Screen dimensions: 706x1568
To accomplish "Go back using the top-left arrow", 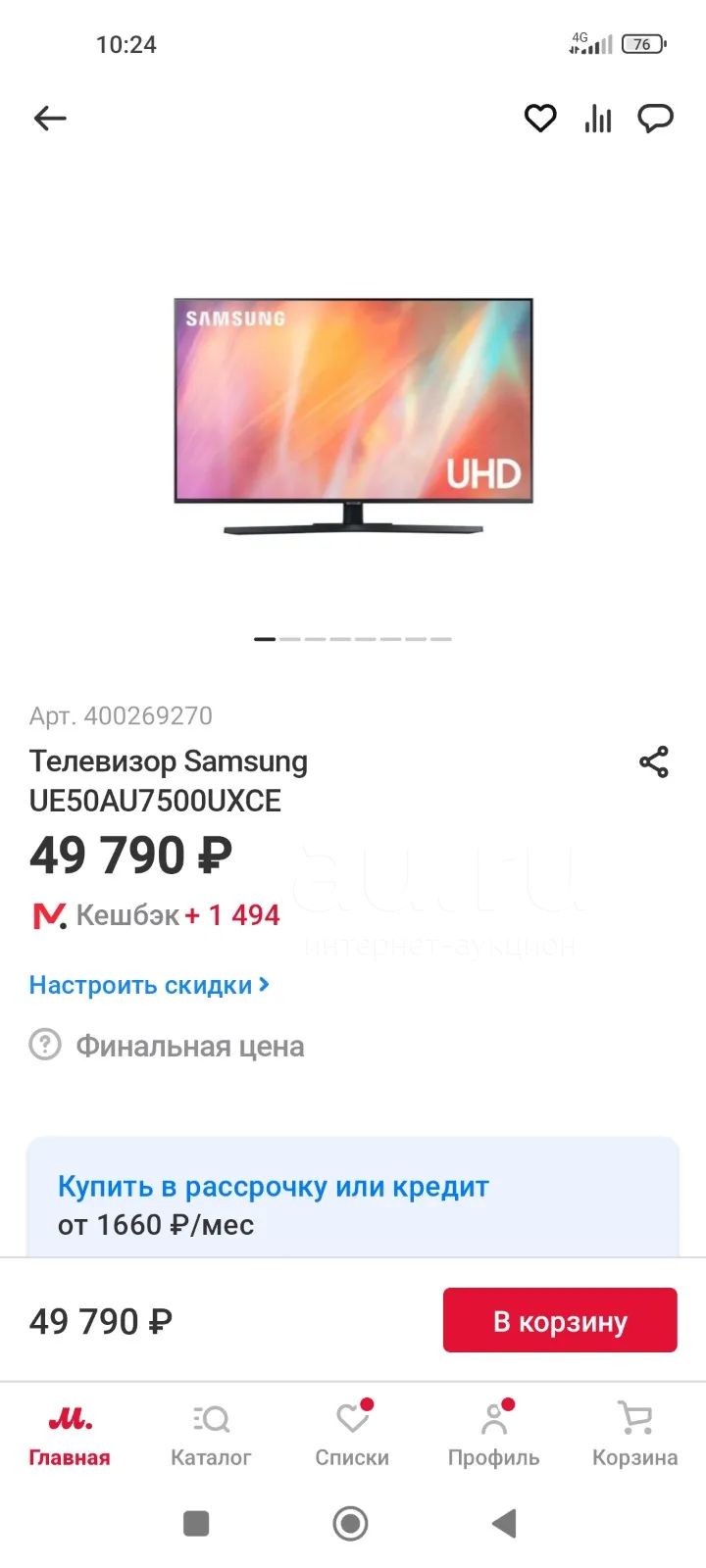I will pos(50,119).
